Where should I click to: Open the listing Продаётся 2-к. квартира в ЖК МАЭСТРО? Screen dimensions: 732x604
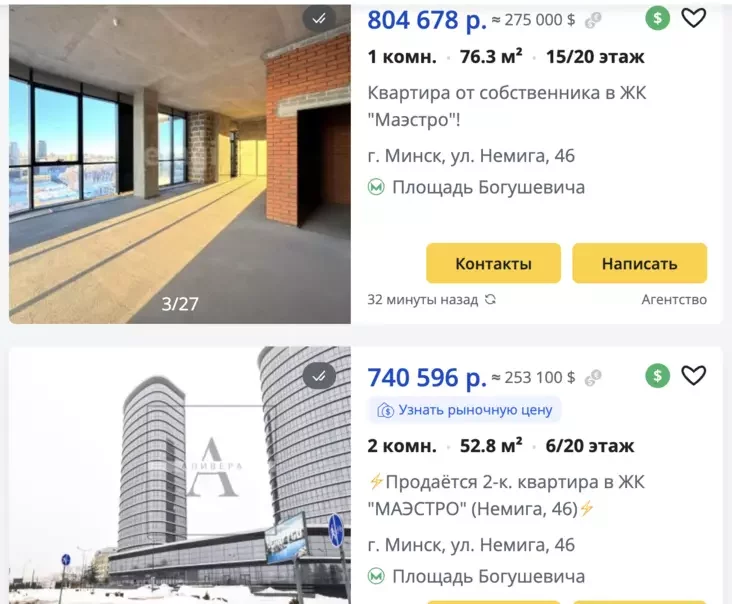pyautogui.click(x=507, y=495)
